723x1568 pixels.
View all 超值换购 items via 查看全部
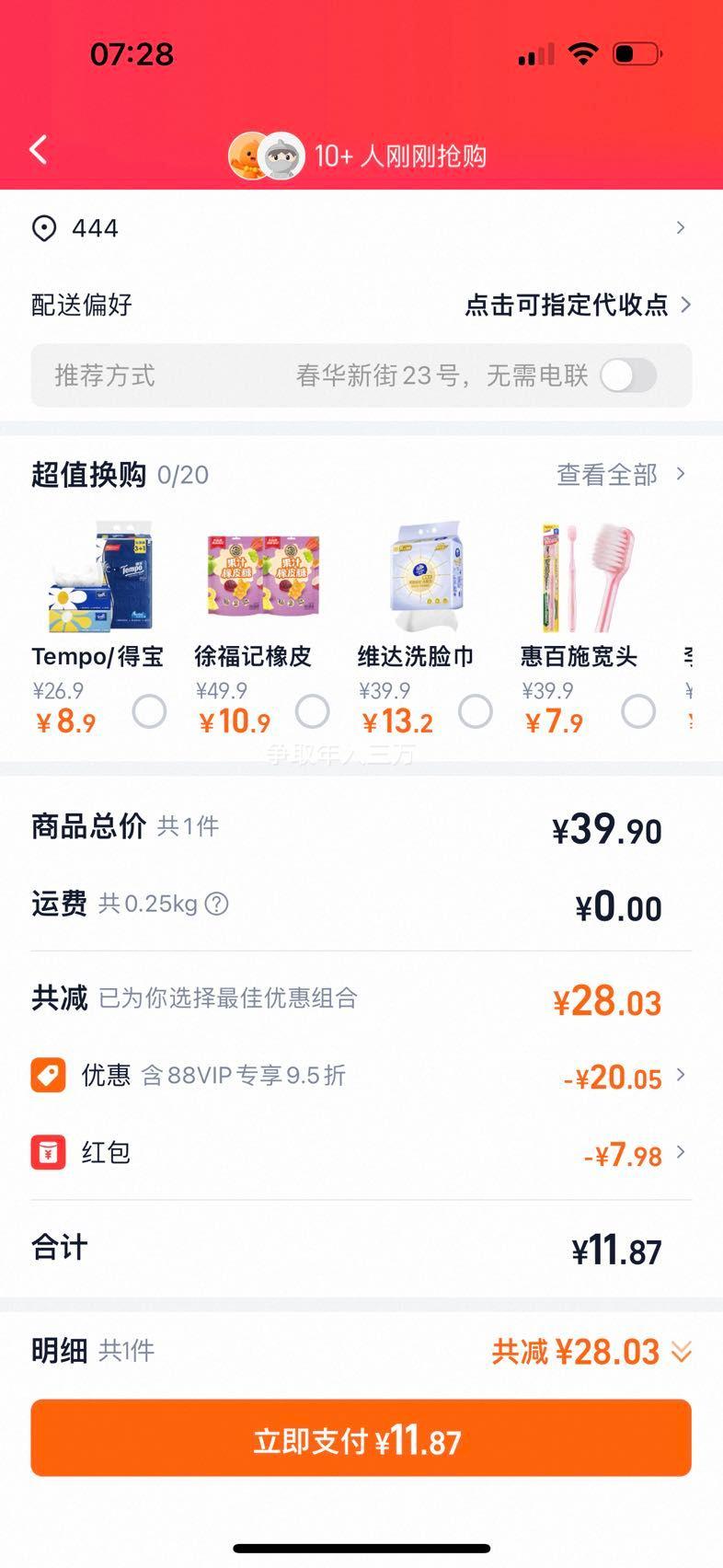click(620, 475)
